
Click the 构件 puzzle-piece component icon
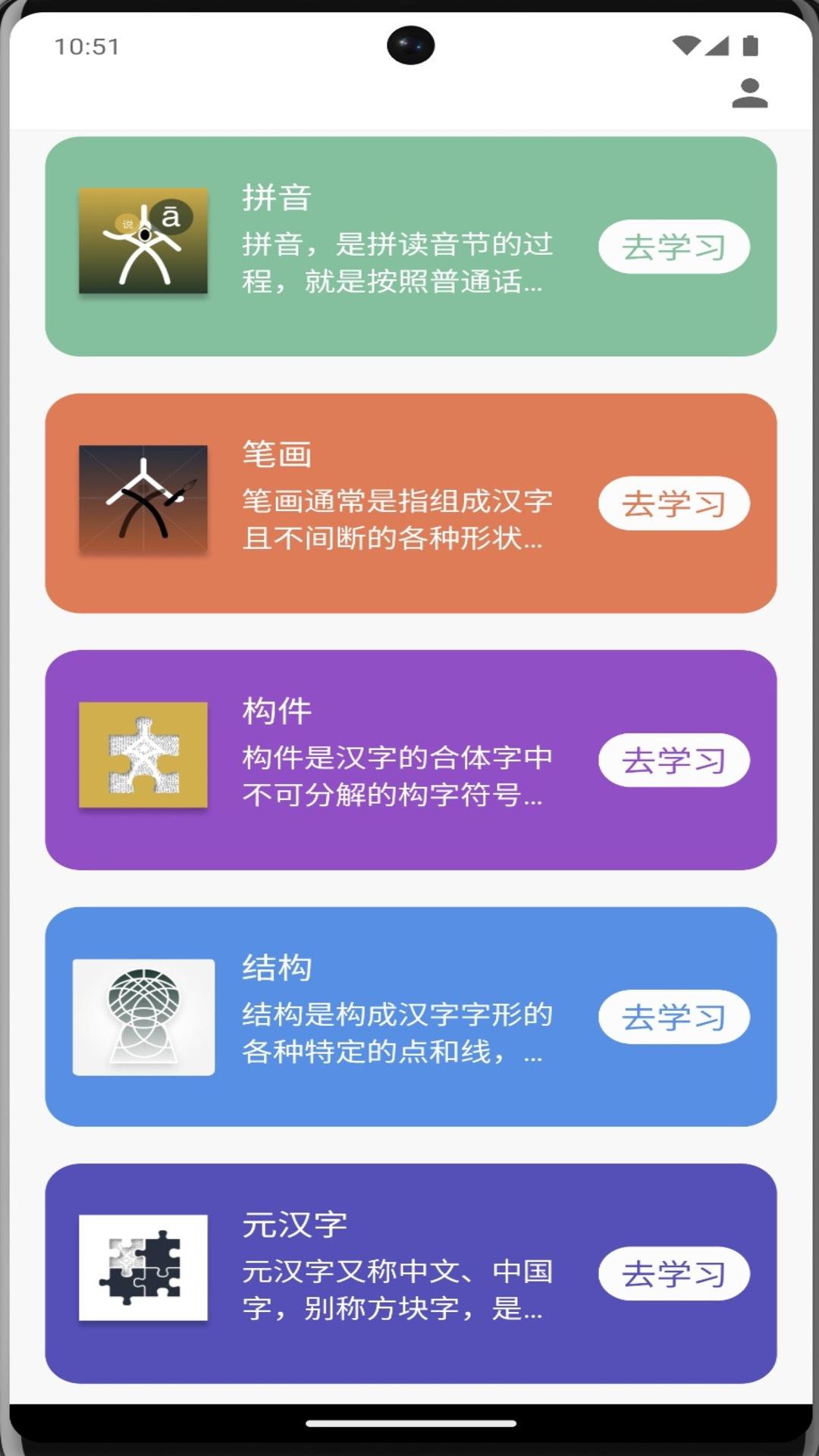(x=143, y=753)
